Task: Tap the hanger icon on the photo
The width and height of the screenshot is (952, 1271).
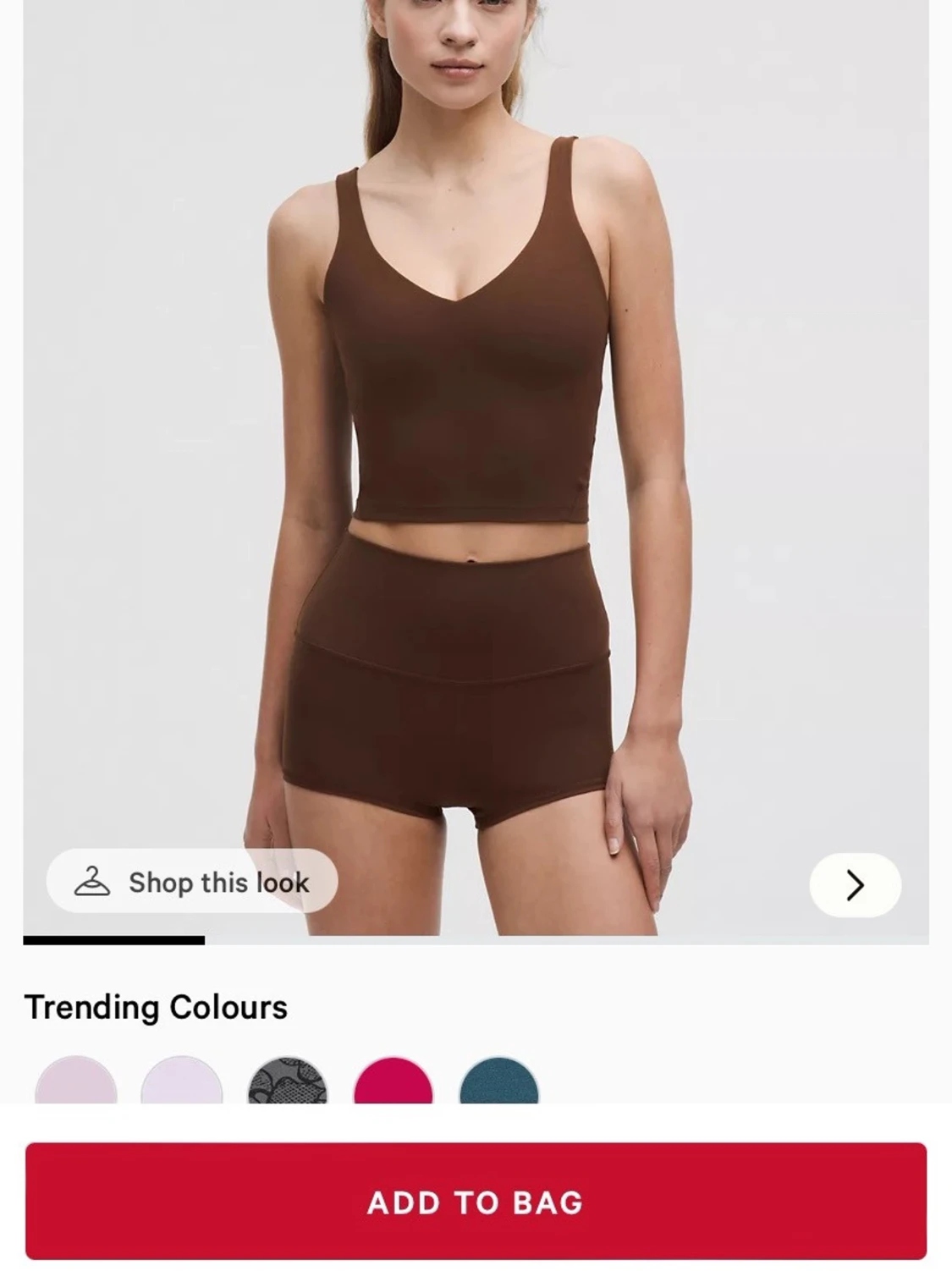Action: (x=95, y=882)
